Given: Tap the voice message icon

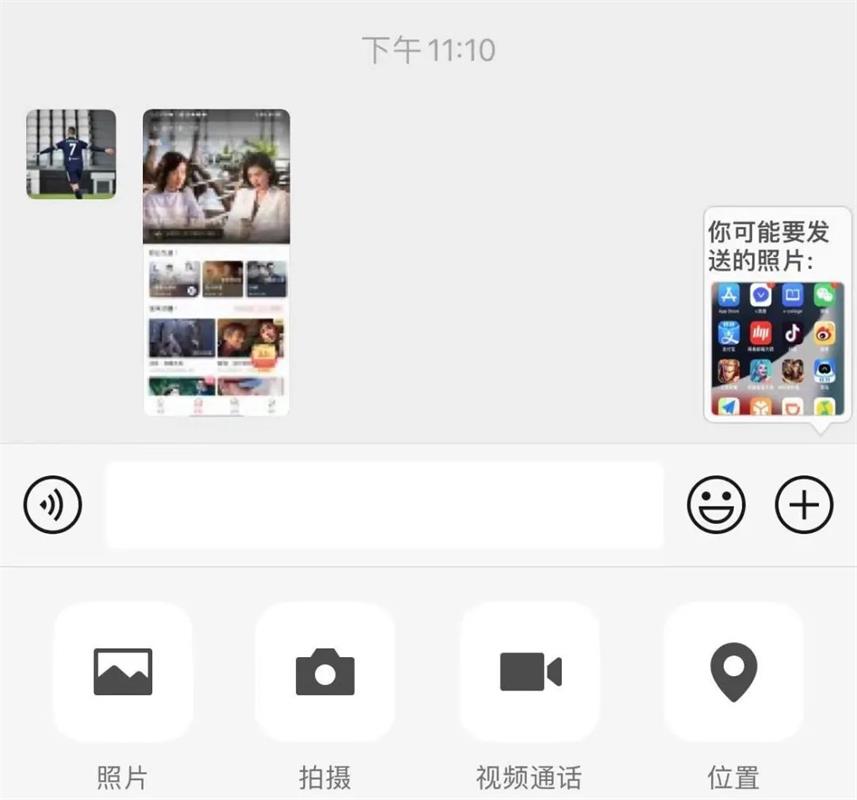Looking at the screenshot, I should coord(52,505).
